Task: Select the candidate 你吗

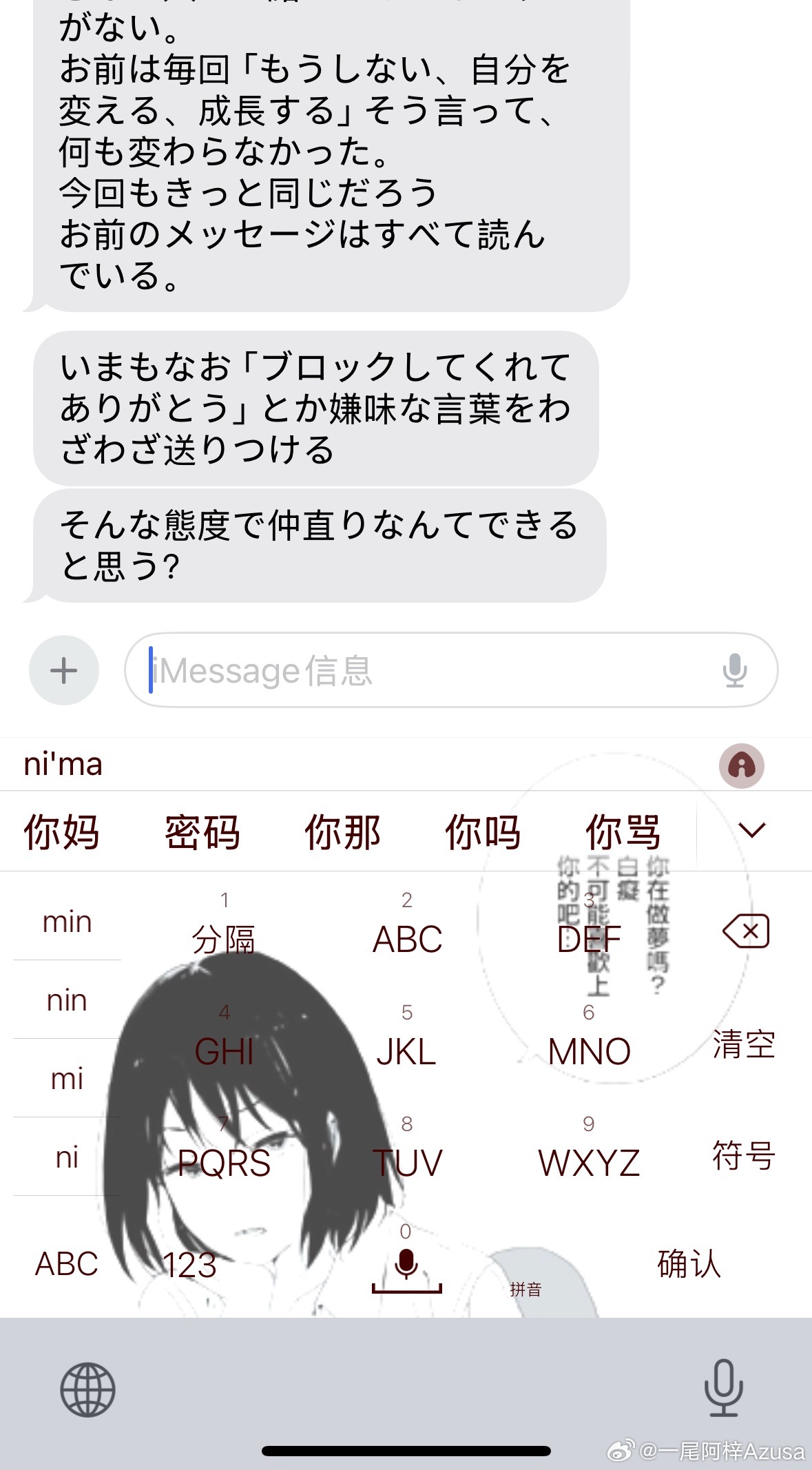Action: pyautogui.click(x=483, y=832)
